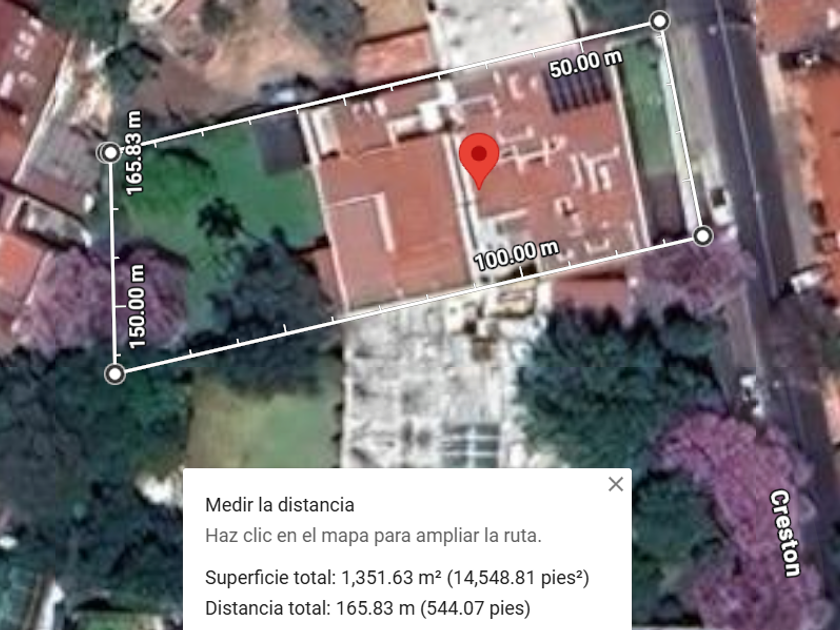Select the measurement point beside the 50.00 m label
Screen dimensions: 840x630
point(659,21)
